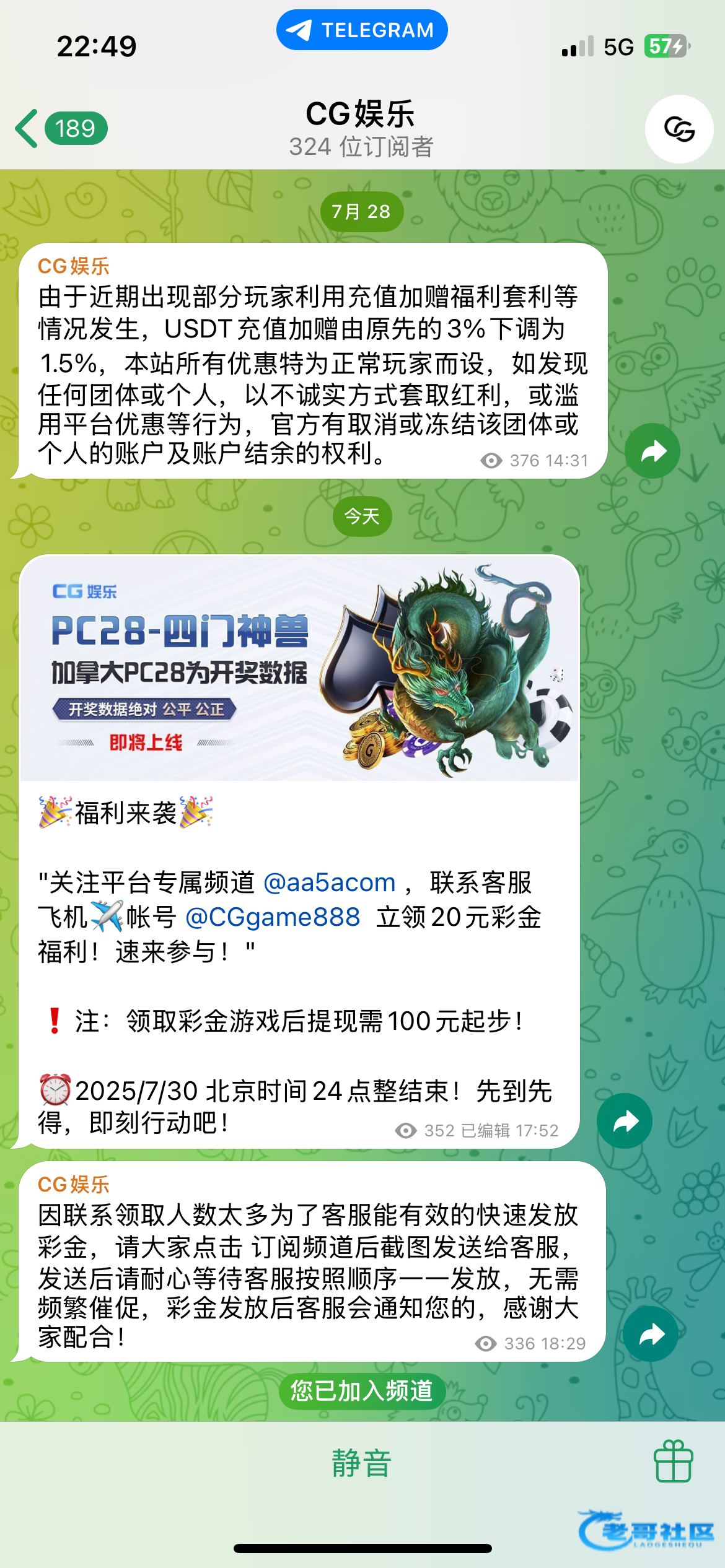This screenshot has height=1568, width=725.
Task: Open the @CGgame888 account link
Action: [x=273, y=917]
